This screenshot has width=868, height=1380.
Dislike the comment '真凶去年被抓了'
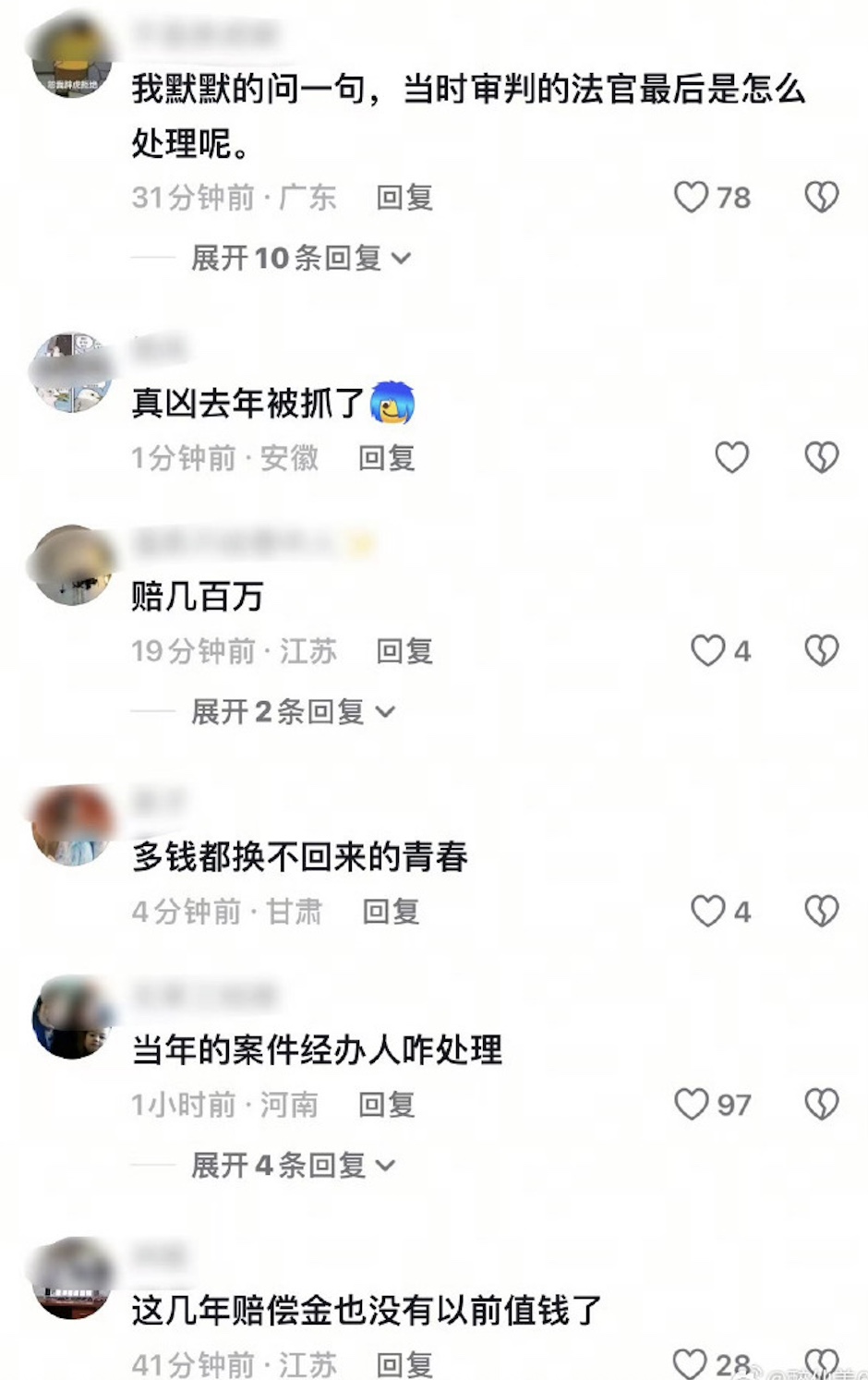pyautogui.click(x=821, y=457)
